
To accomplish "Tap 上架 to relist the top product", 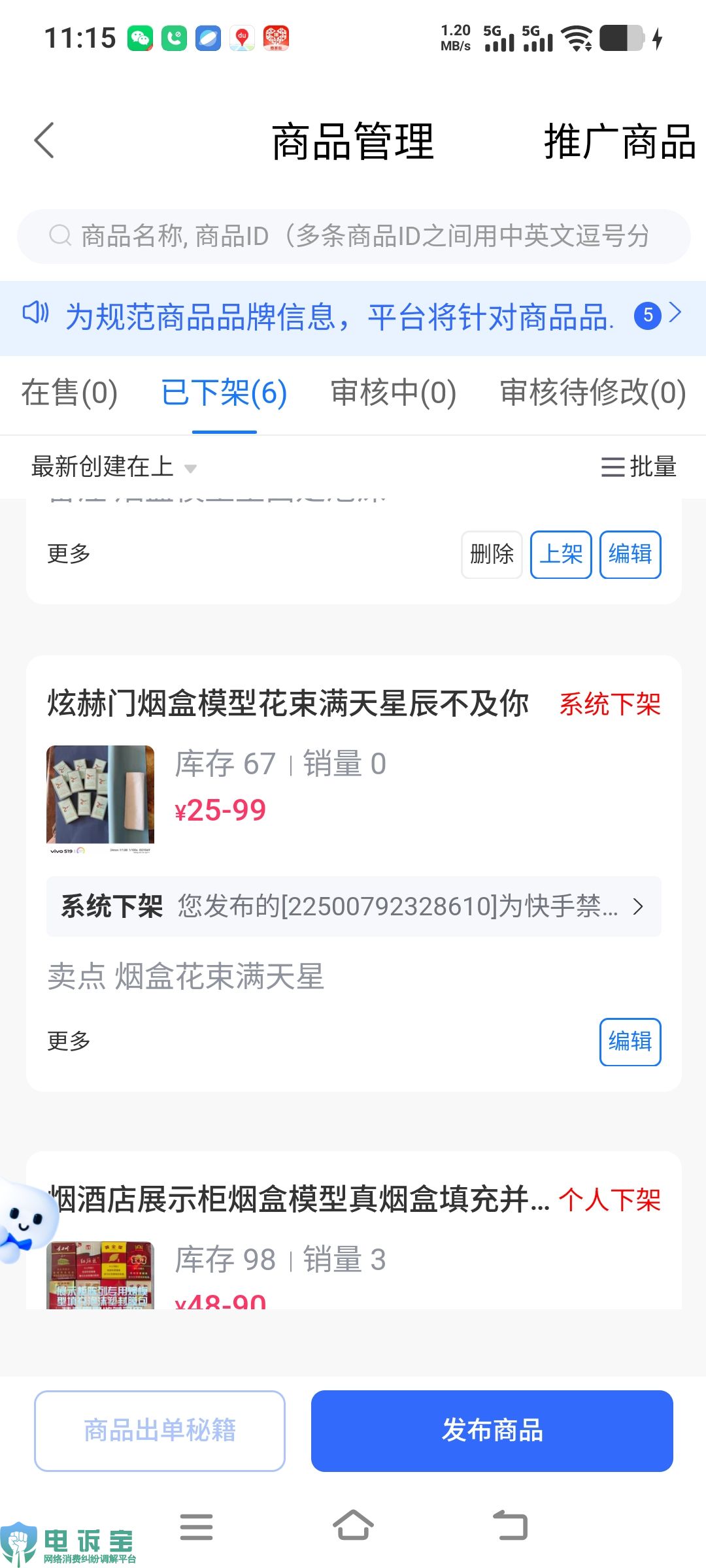I will point(561,555).
